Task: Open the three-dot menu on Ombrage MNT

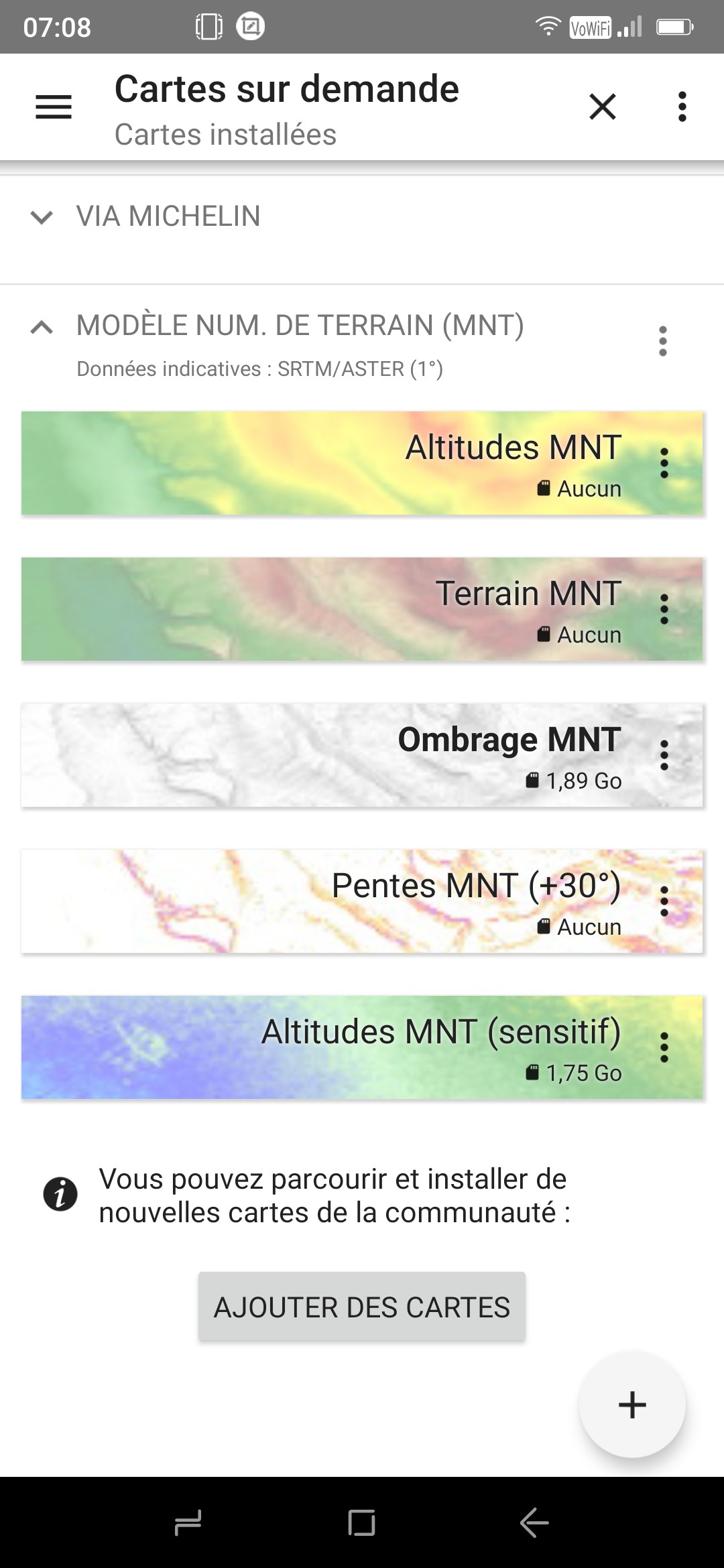Action: (664, 756)
